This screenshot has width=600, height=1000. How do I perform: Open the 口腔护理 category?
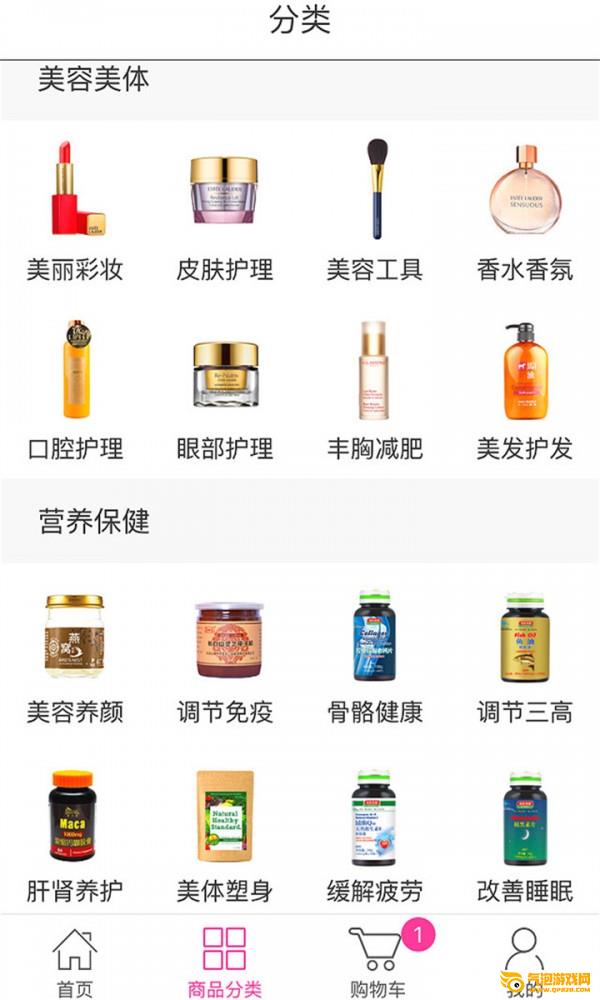point(75,391)
